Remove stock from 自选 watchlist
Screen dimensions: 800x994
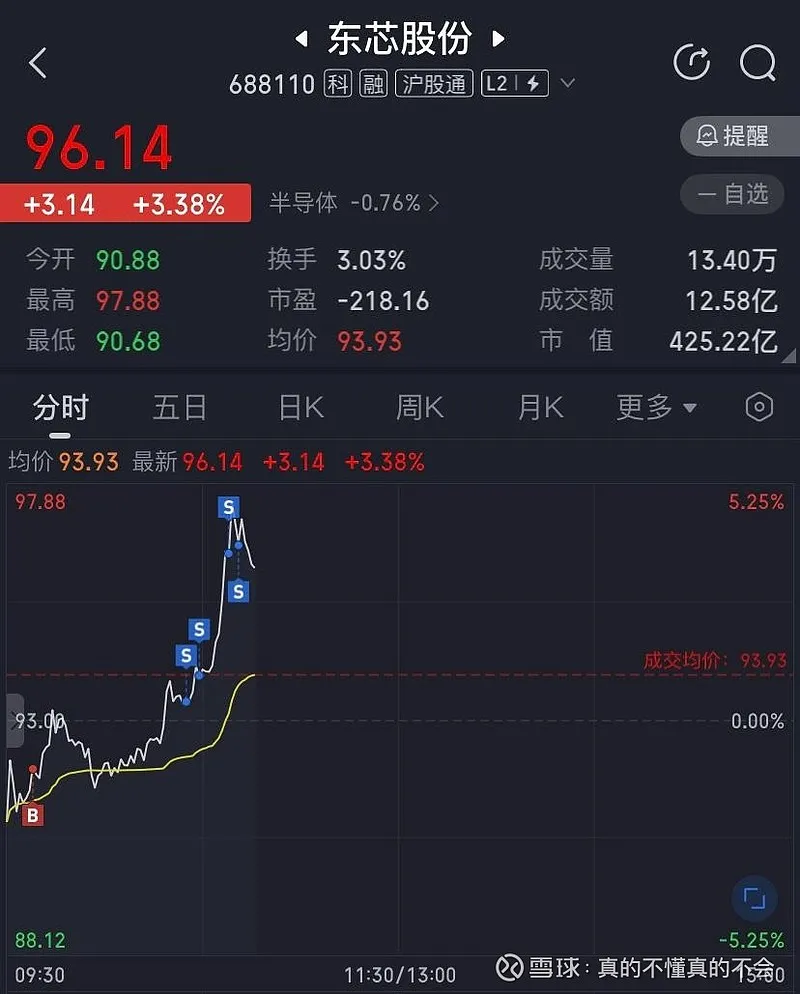click(738, 193)
